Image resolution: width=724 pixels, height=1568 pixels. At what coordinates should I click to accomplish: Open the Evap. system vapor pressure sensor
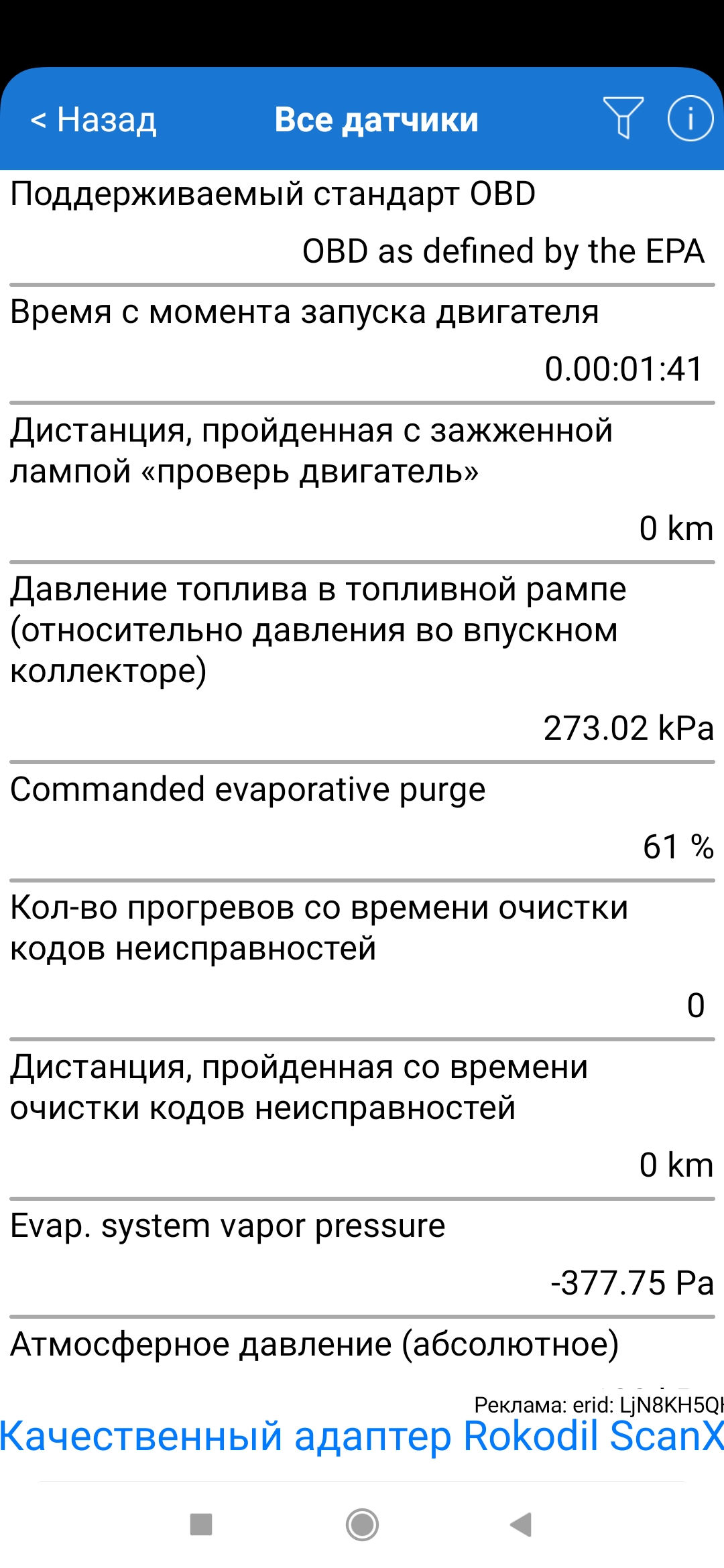(362, 1256)
